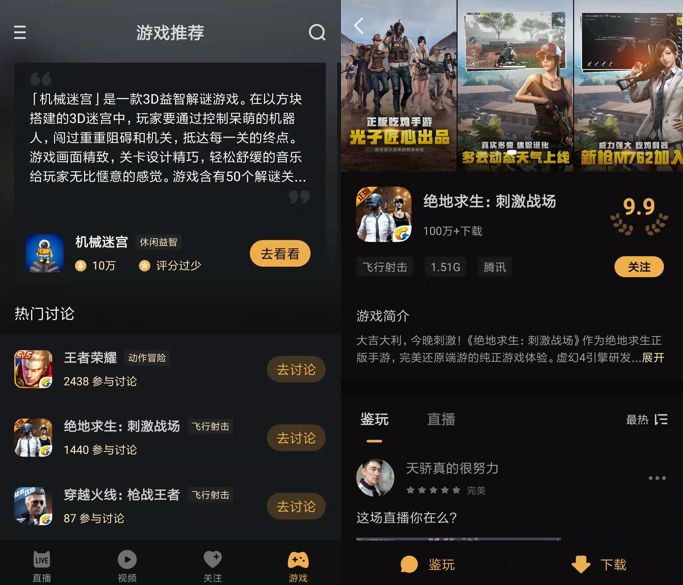
Task: Switch to the 视频 bottom tab
Action: tap(127, 565)
